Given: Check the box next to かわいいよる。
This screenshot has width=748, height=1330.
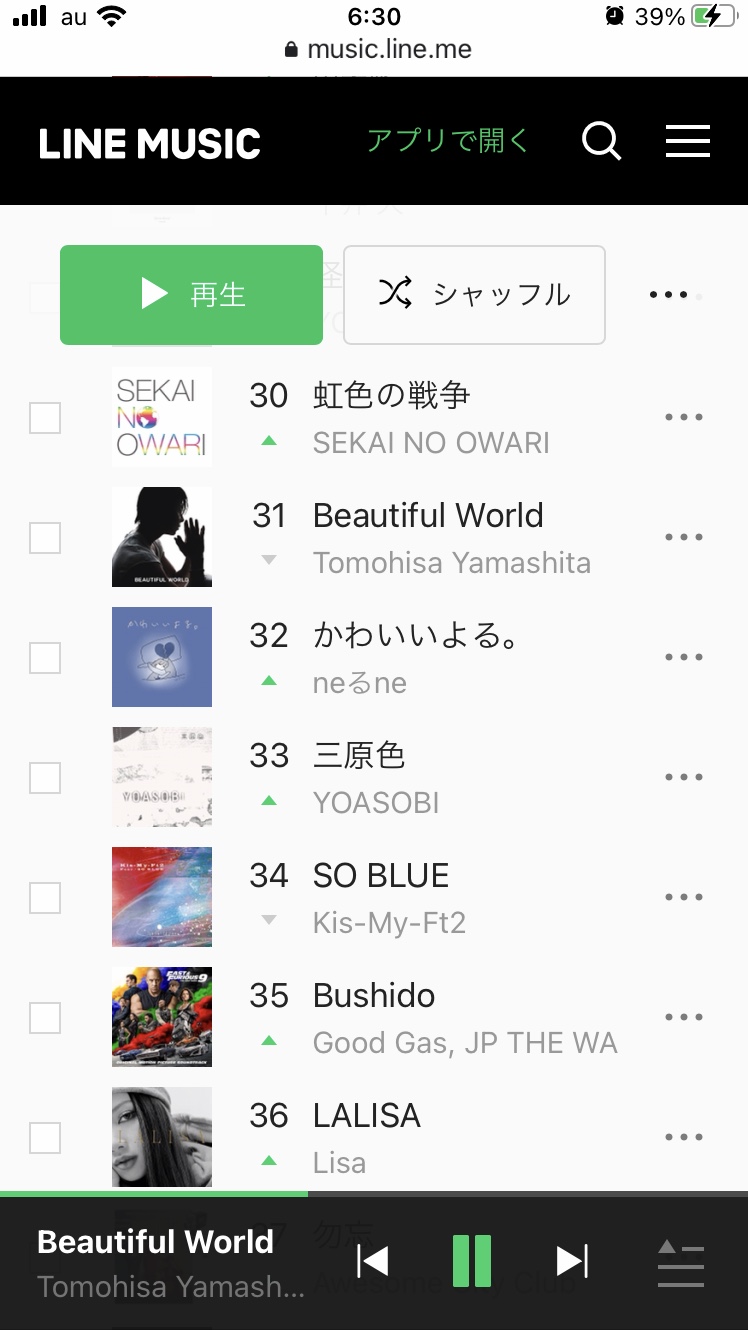Looking at the screenshot, I should (45, 657).
